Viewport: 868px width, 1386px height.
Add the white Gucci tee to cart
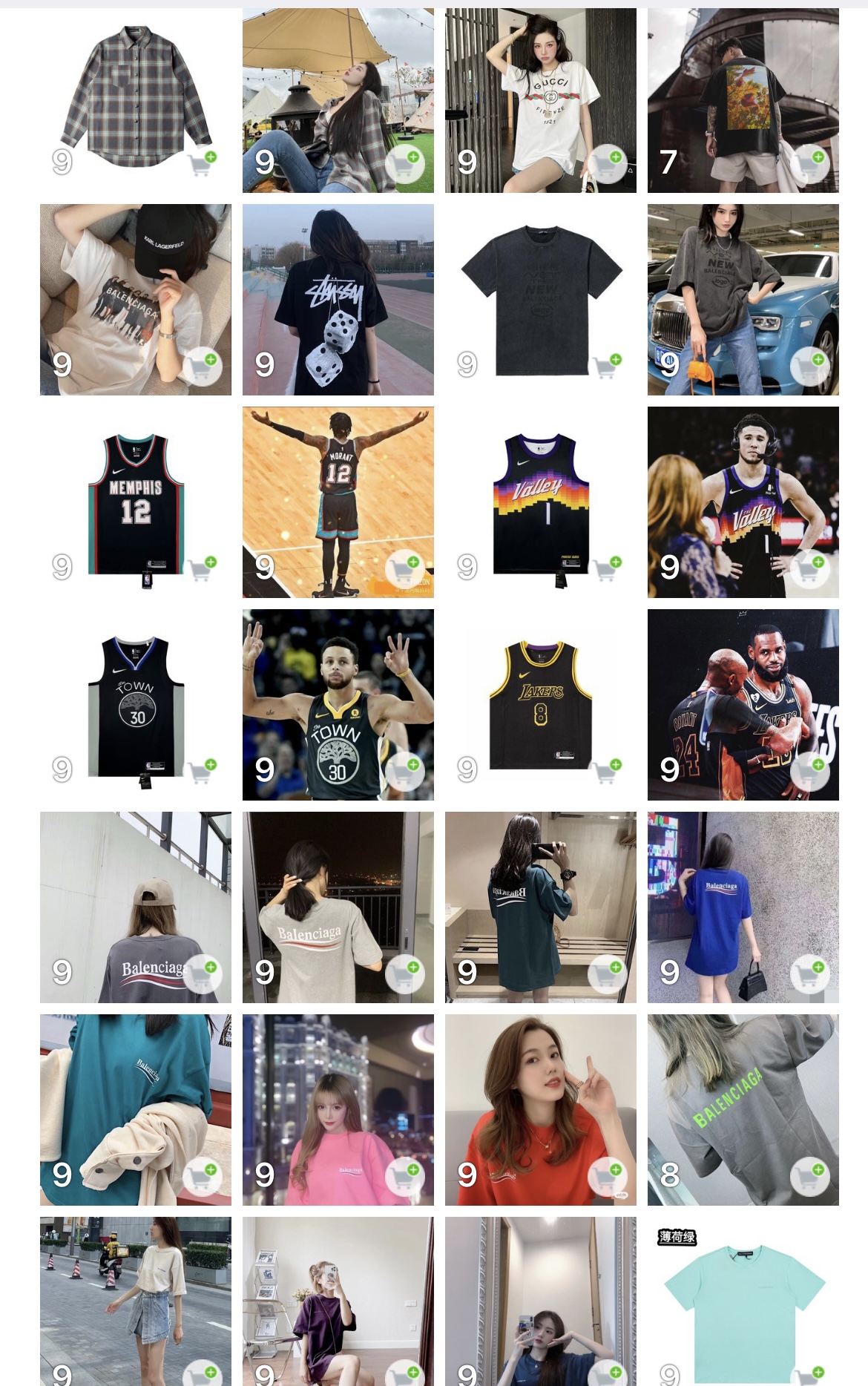click(608, 163)
